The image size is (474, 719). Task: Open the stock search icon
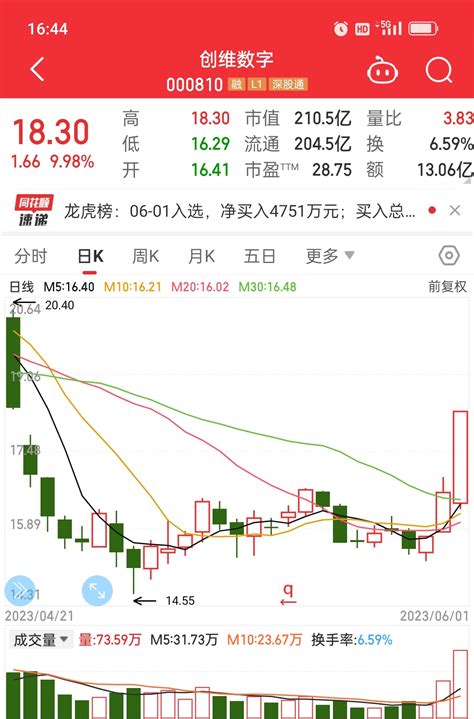(x=439, y=71)
